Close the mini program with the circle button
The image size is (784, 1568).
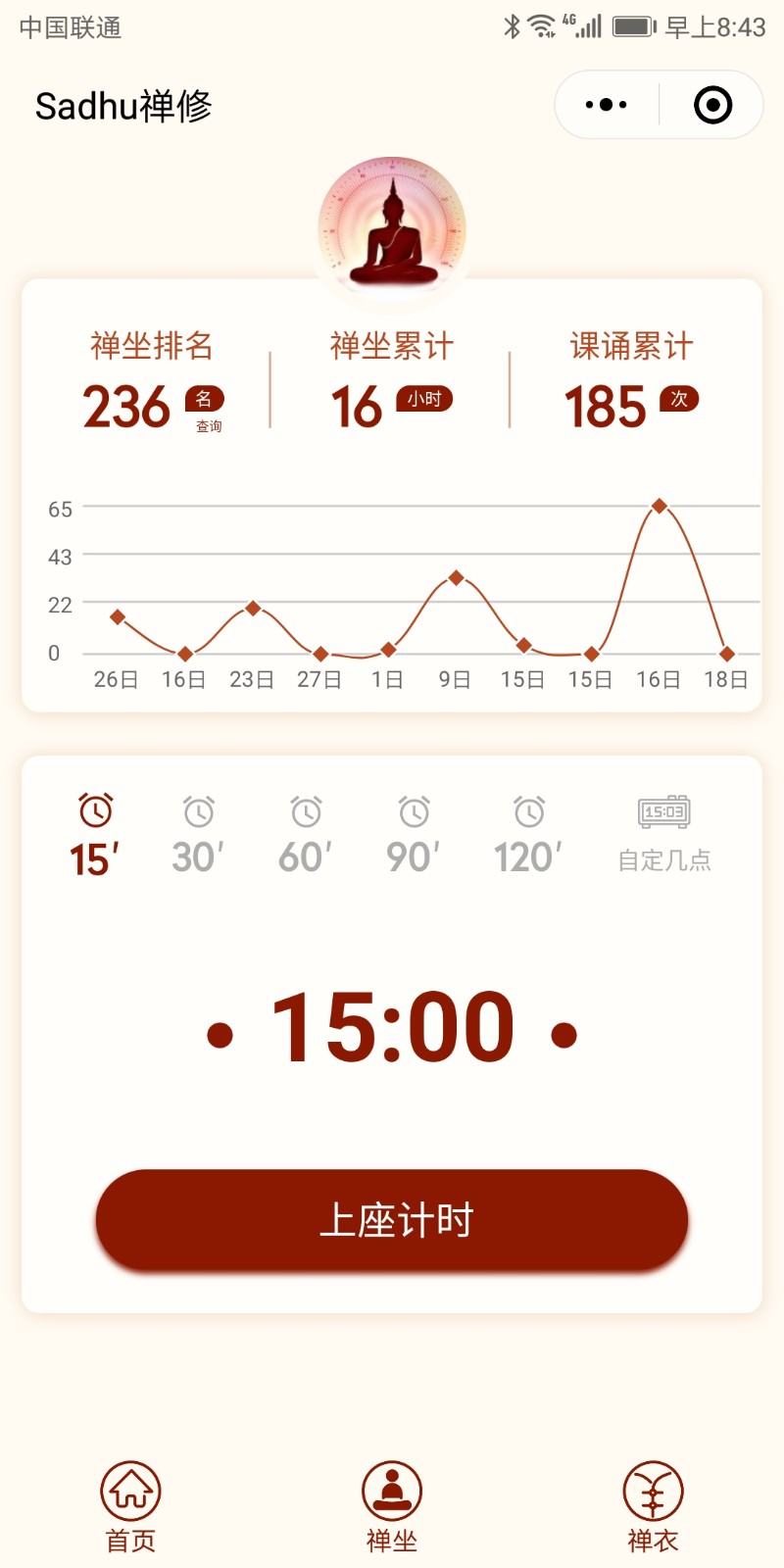712,105
